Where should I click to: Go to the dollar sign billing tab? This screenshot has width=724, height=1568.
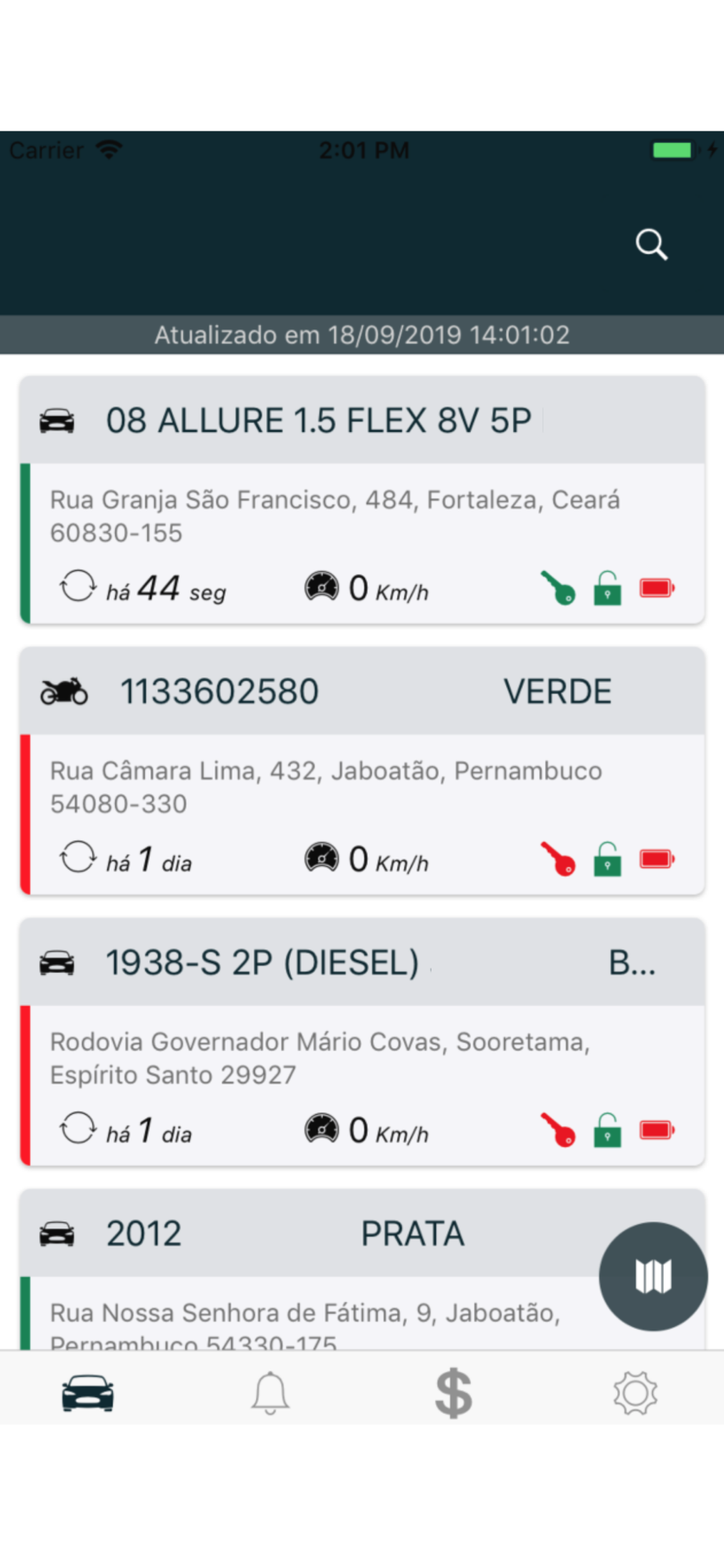pyautogui.click(x=454, y=1393)
